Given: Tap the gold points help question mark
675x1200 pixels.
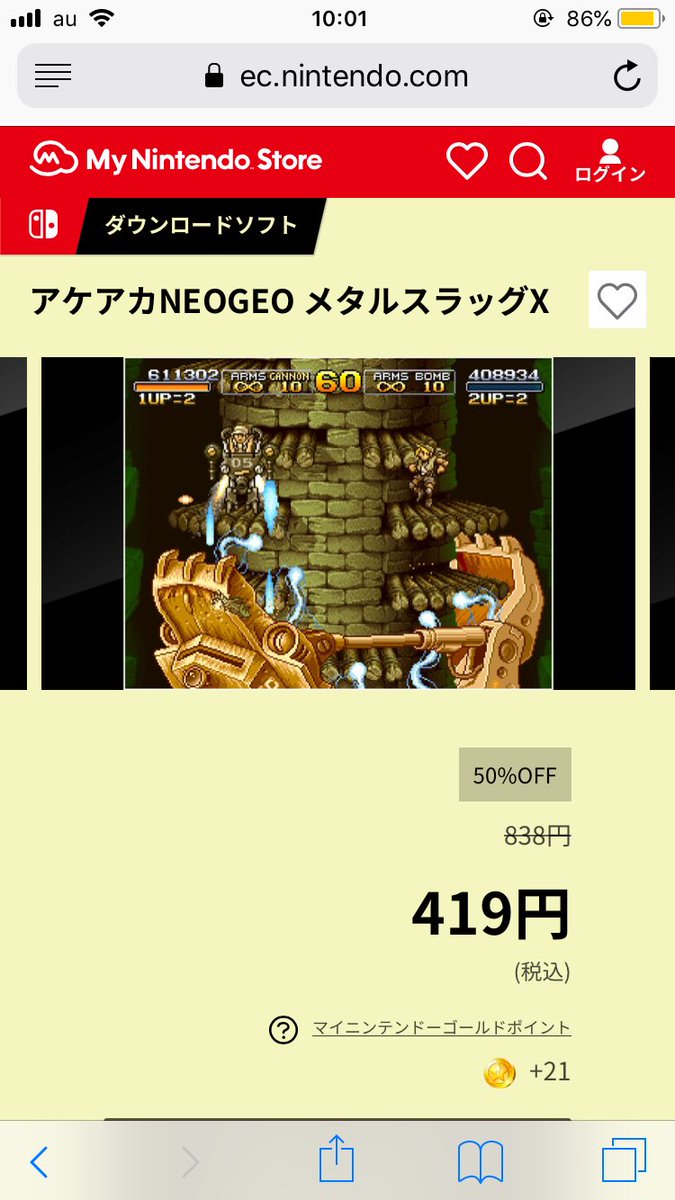Looking at the screenshot, I should (284, 1029).
